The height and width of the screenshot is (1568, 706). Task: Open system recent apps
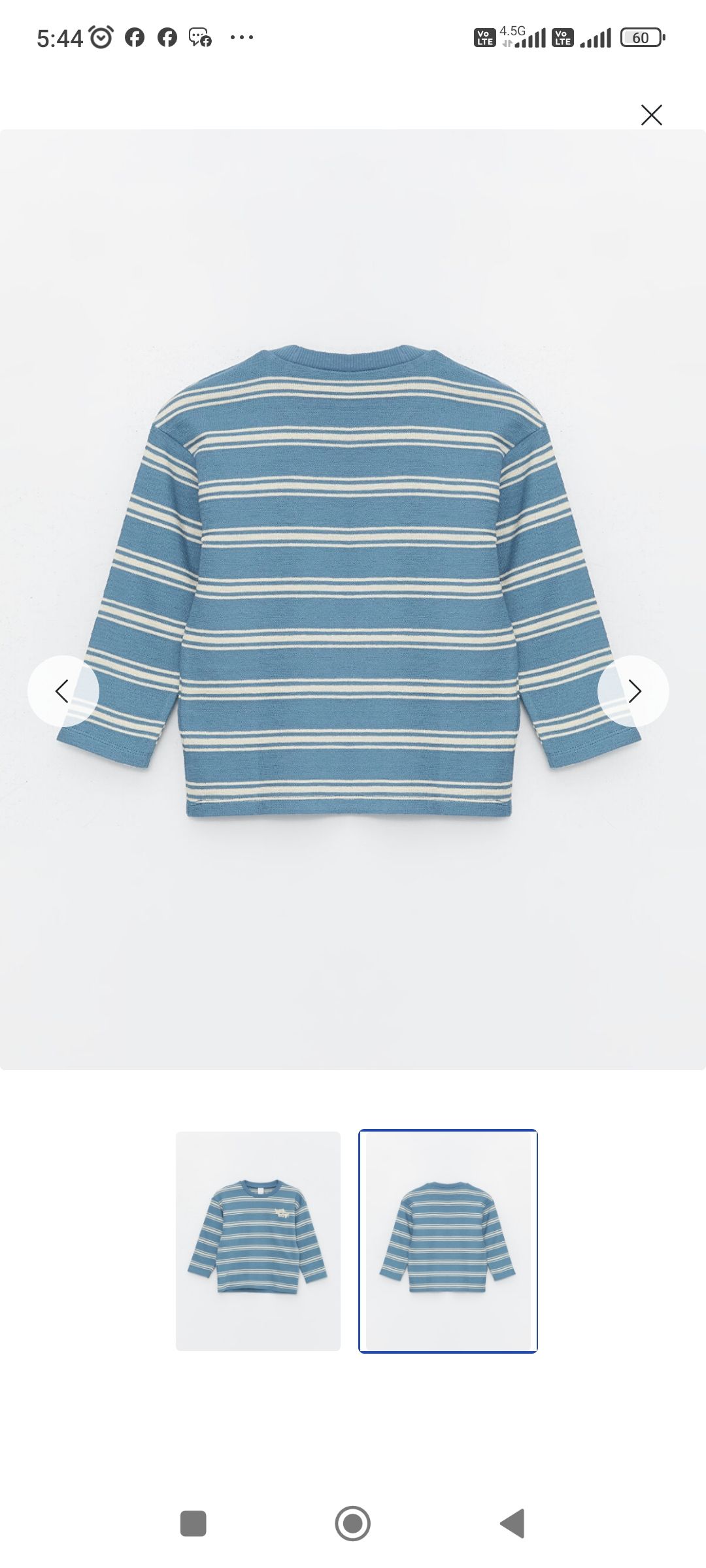(193, 1524)
